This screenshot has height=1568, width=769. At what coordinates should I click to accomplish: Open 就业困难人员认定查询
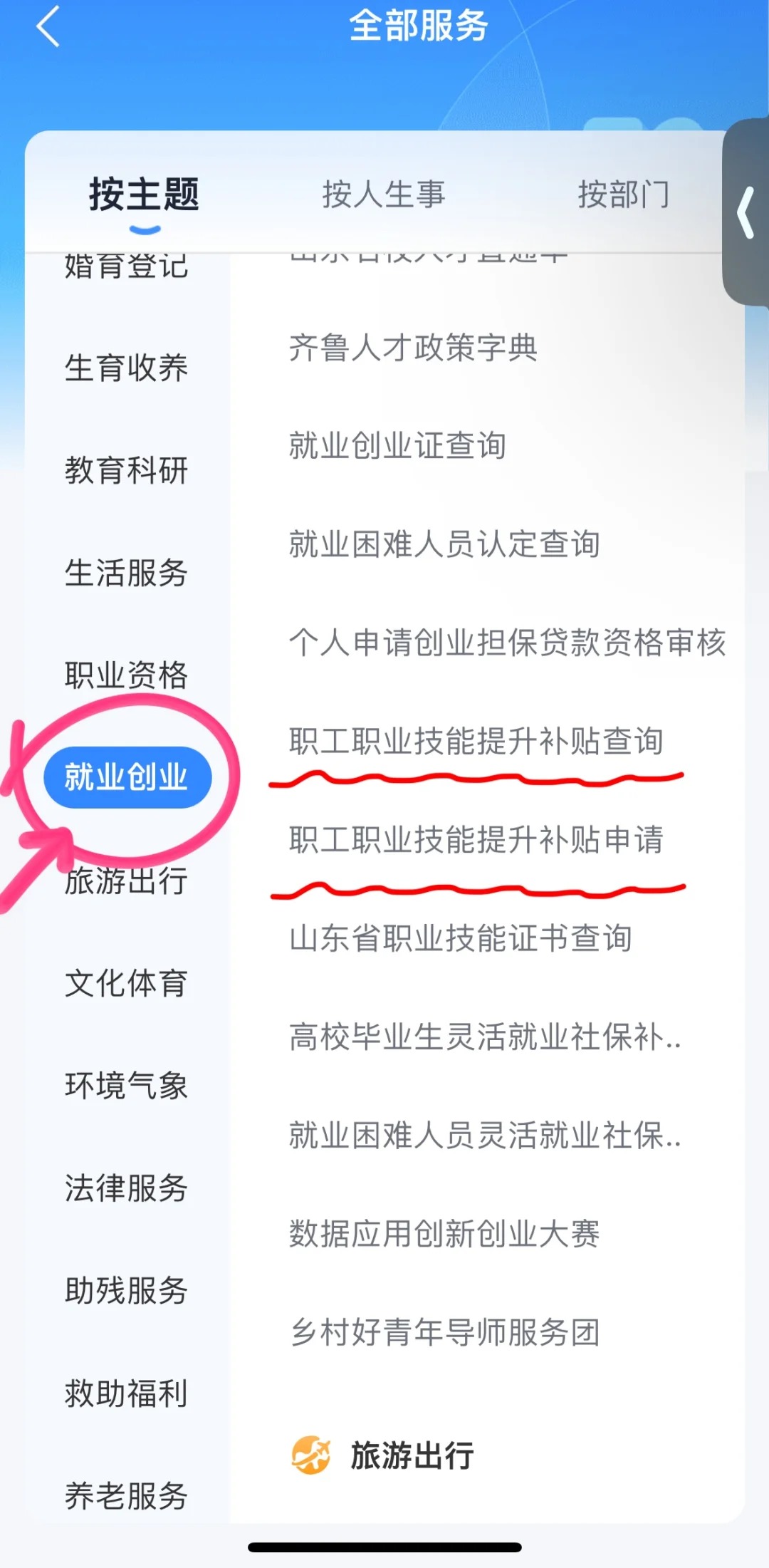[444, 544]
